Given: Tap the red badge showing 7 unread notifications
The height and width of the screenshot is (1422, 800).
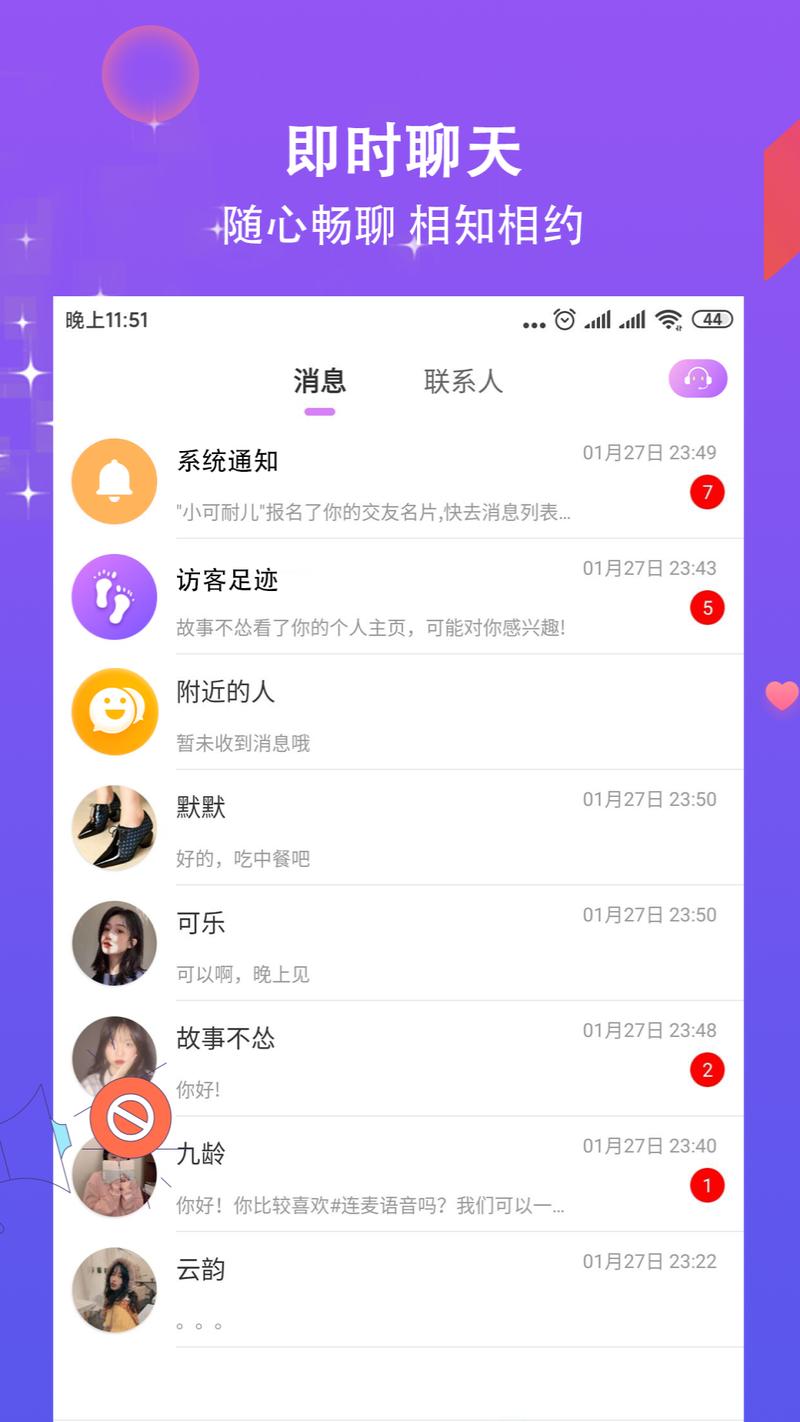Looking at the screenshot, I should (708, 492).
